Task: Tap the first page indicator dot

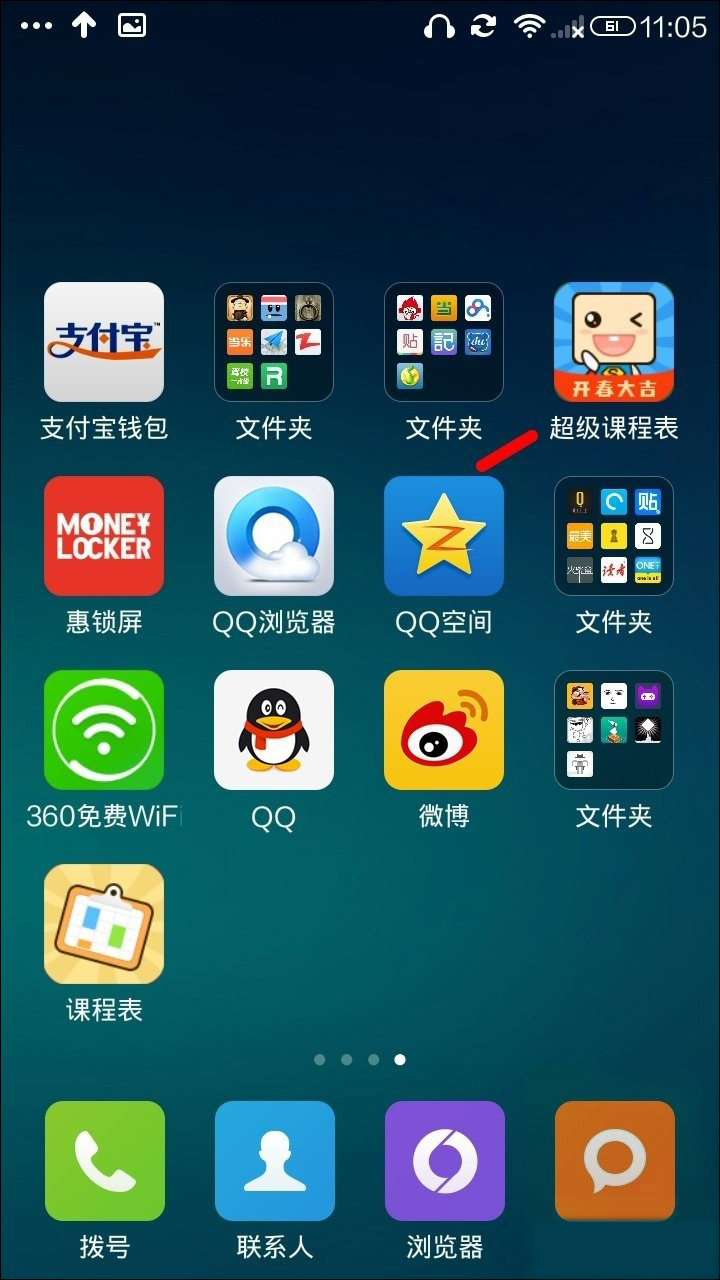Action: click(x=319, y=1060)
